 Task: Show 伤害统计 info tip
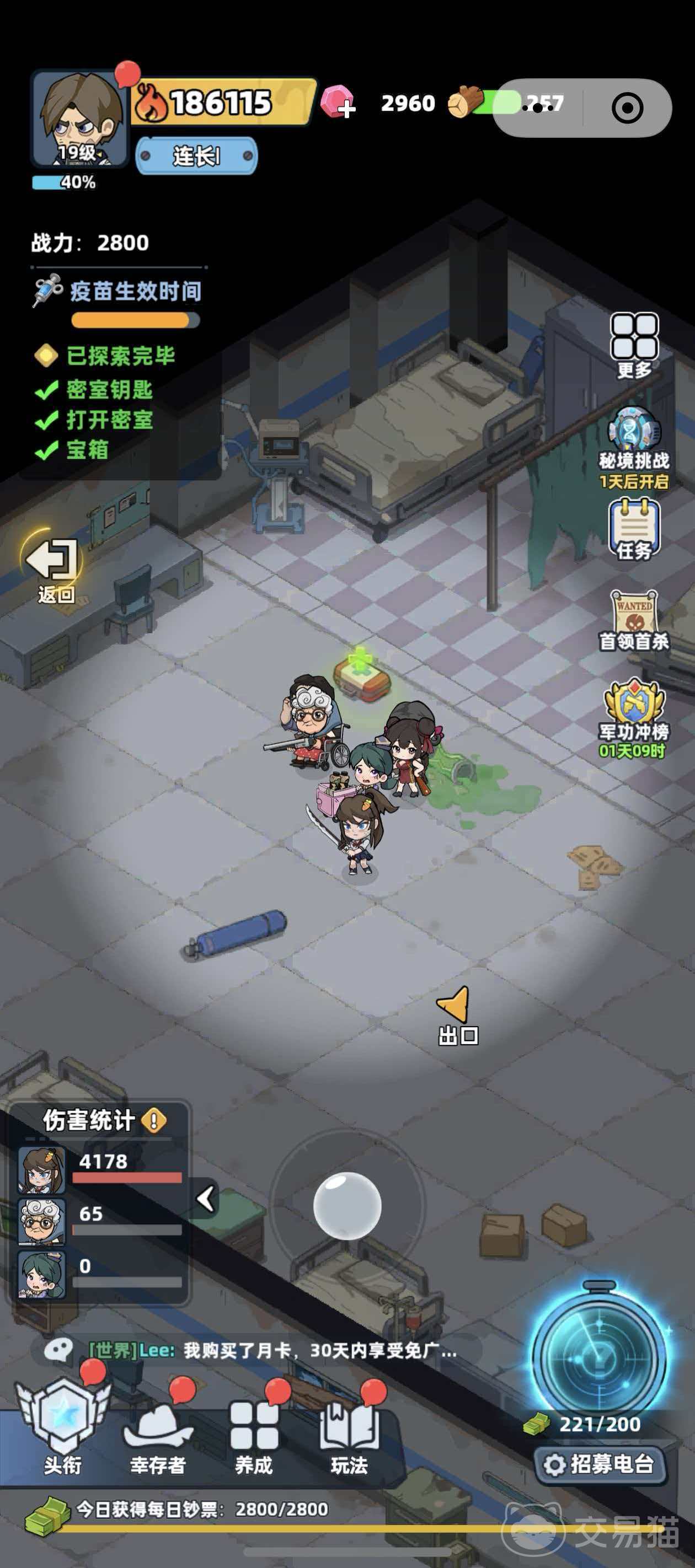pos(153,1120)
